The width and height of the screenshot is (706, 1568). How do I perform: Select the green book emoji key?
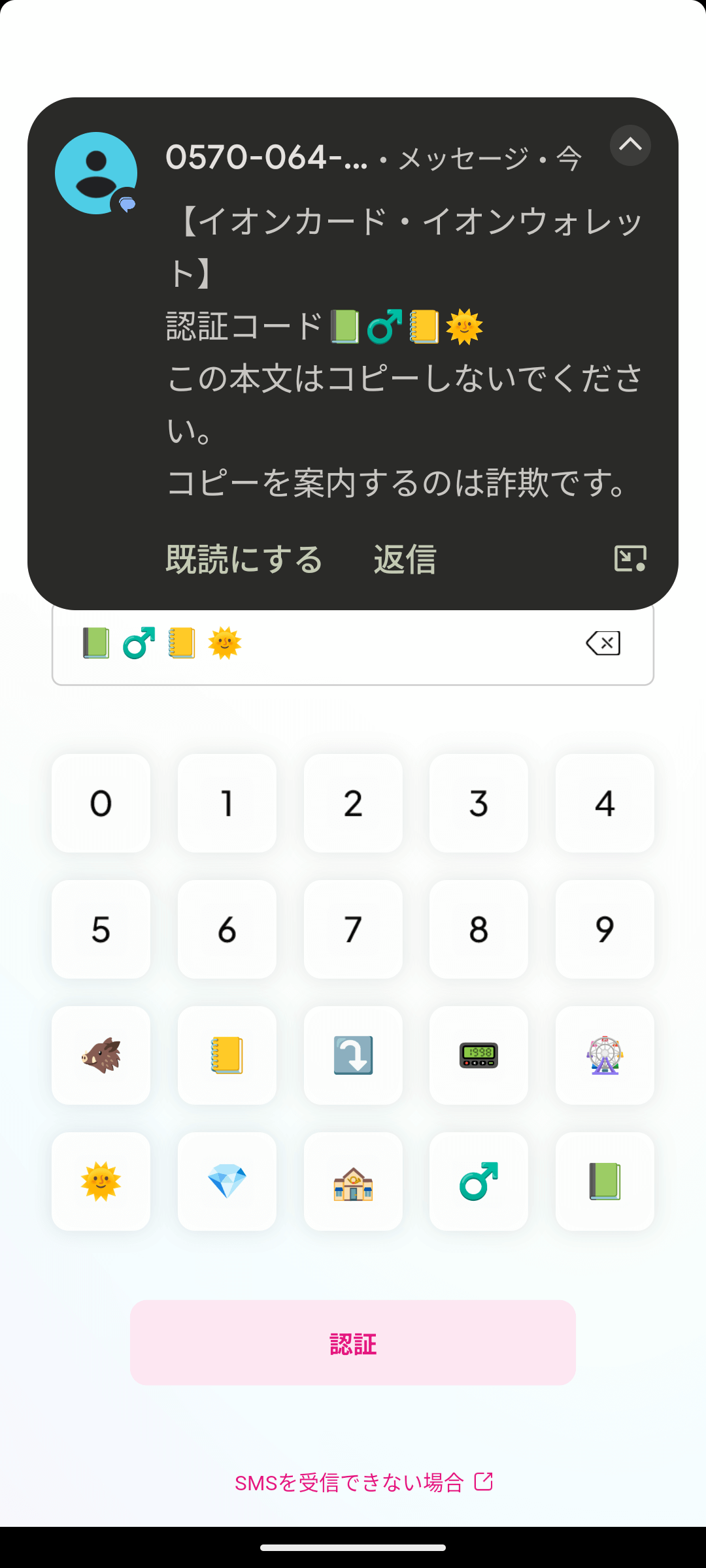pos(605,1181)
